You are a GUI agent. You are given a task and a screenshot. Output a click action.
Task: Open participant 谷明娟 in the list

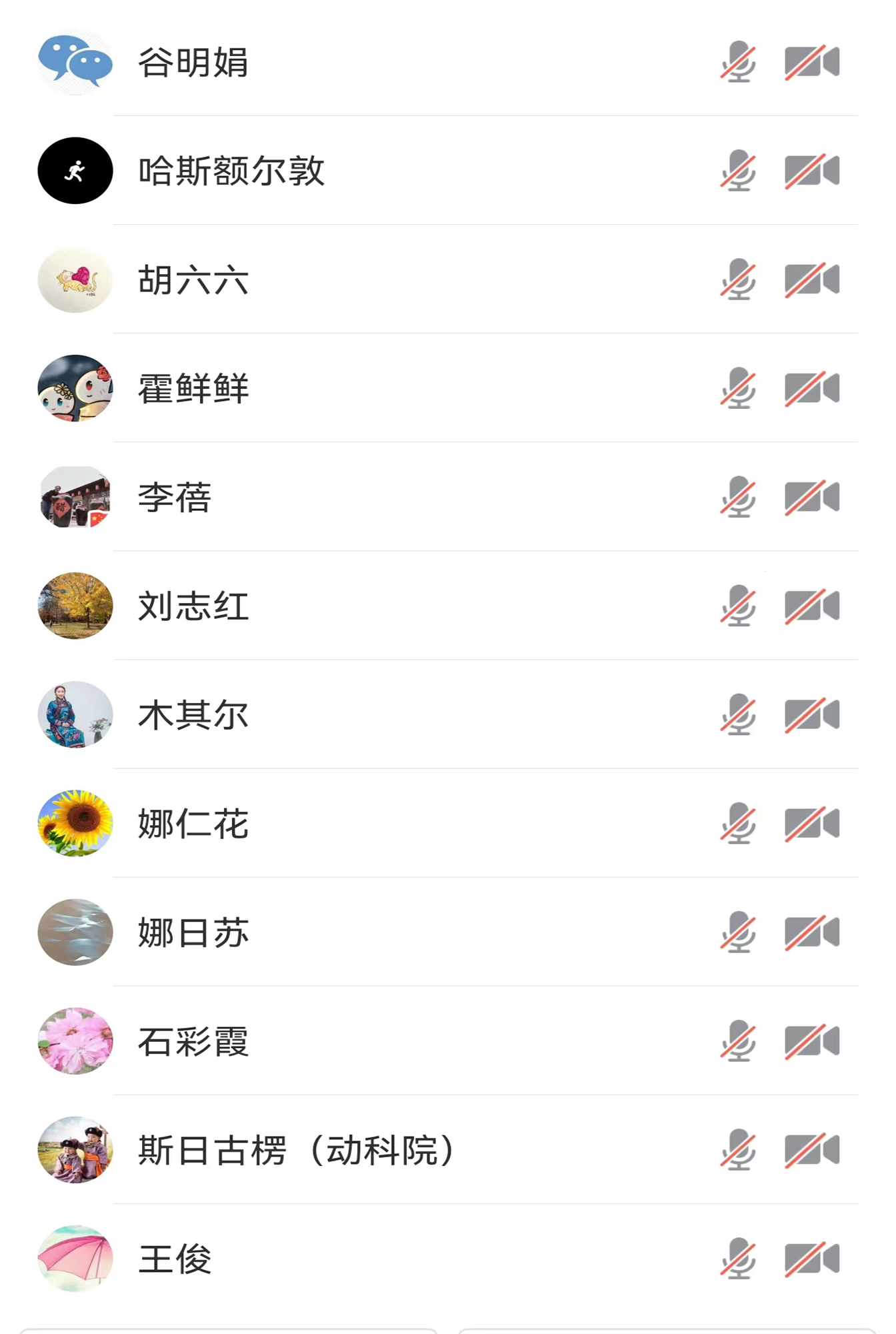pyautogui.click(x=193, y=63)
